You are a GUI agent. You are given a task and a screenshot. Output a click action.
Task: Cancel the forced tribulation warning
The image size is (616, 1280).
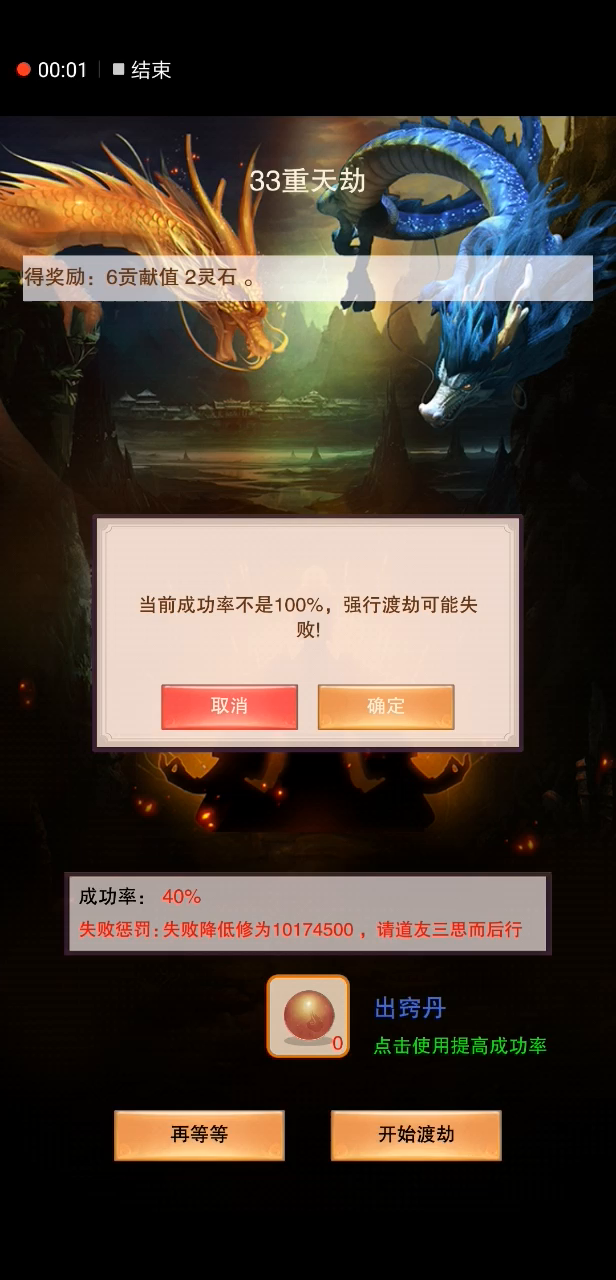[229, 706]
